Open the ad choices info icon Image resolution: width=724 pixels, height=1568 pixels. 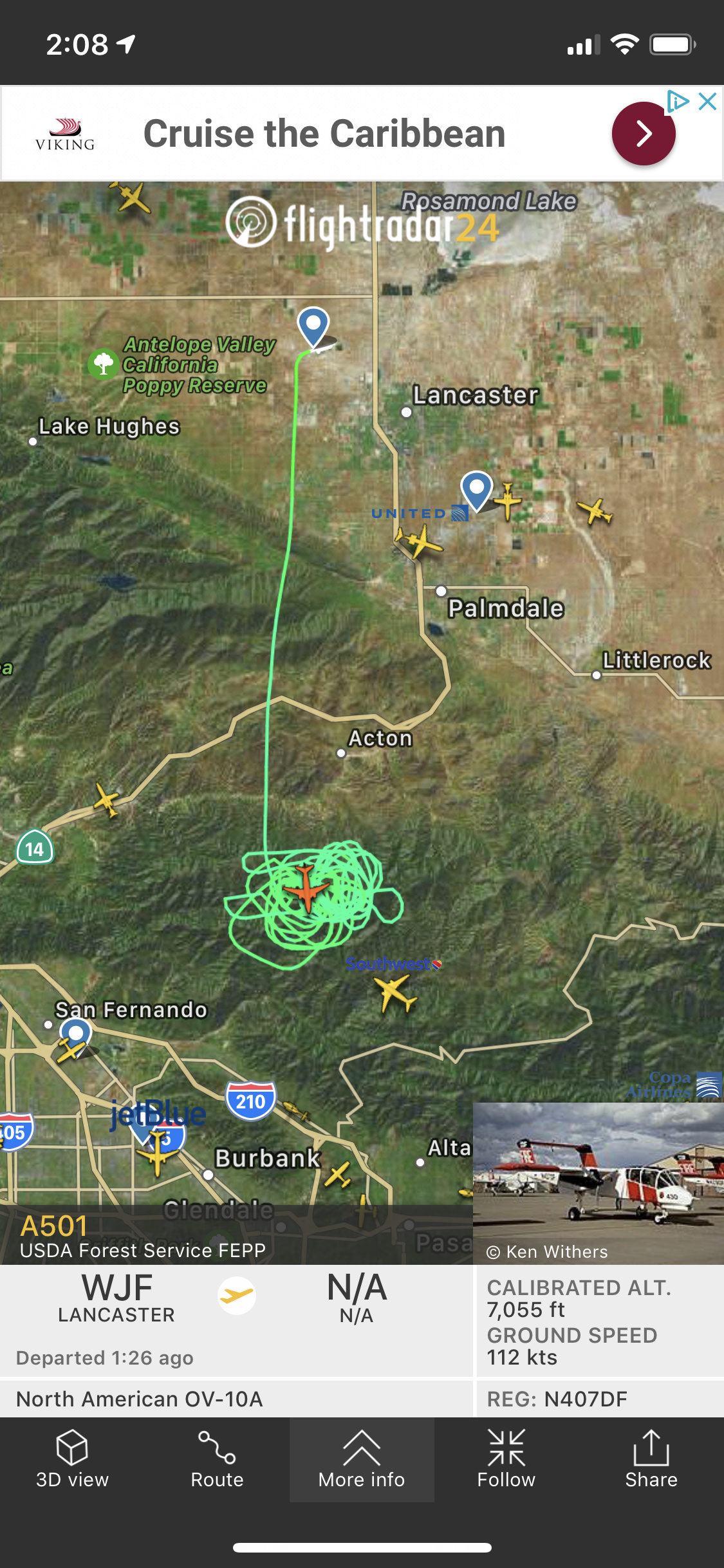pos(678,101)
